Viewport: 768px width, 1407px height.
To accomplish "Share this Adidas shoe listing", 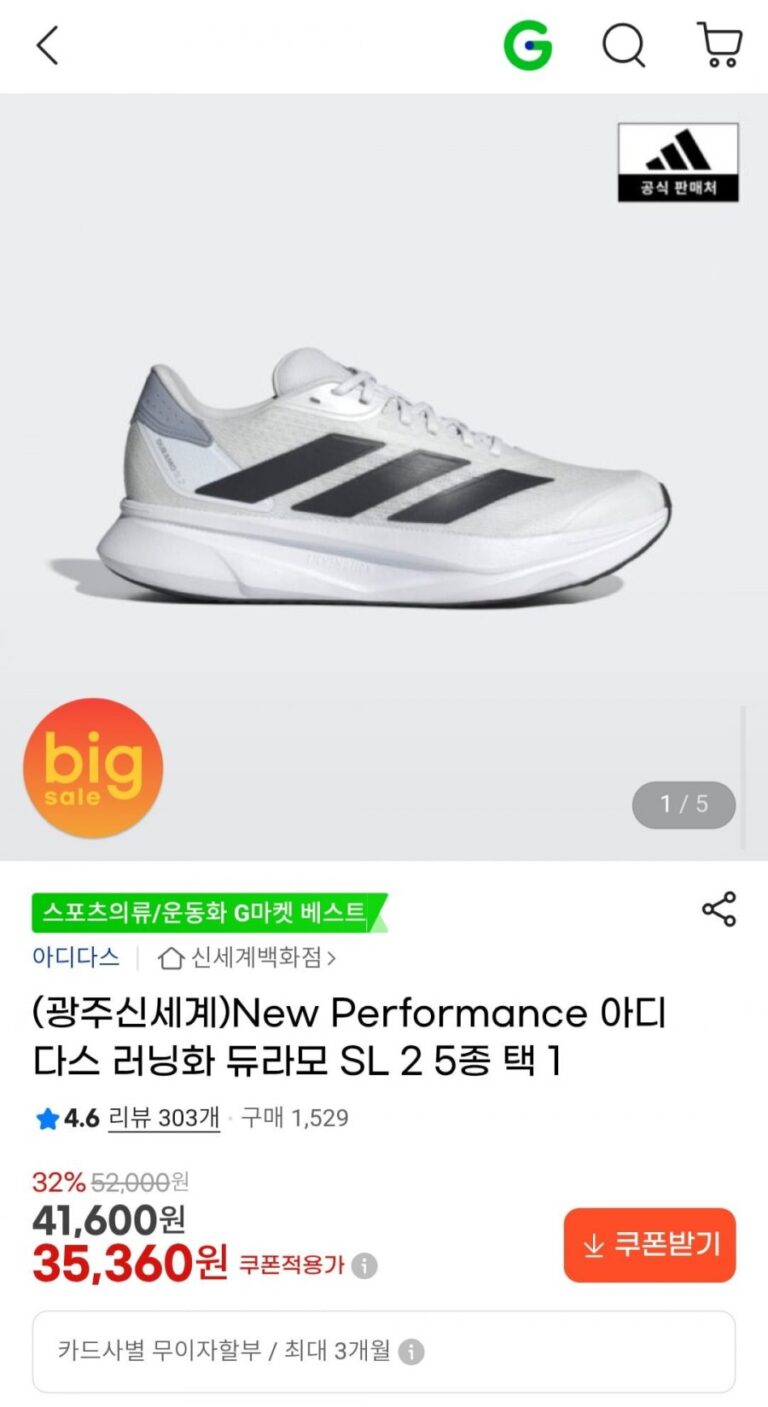I will tap(719, 909).
